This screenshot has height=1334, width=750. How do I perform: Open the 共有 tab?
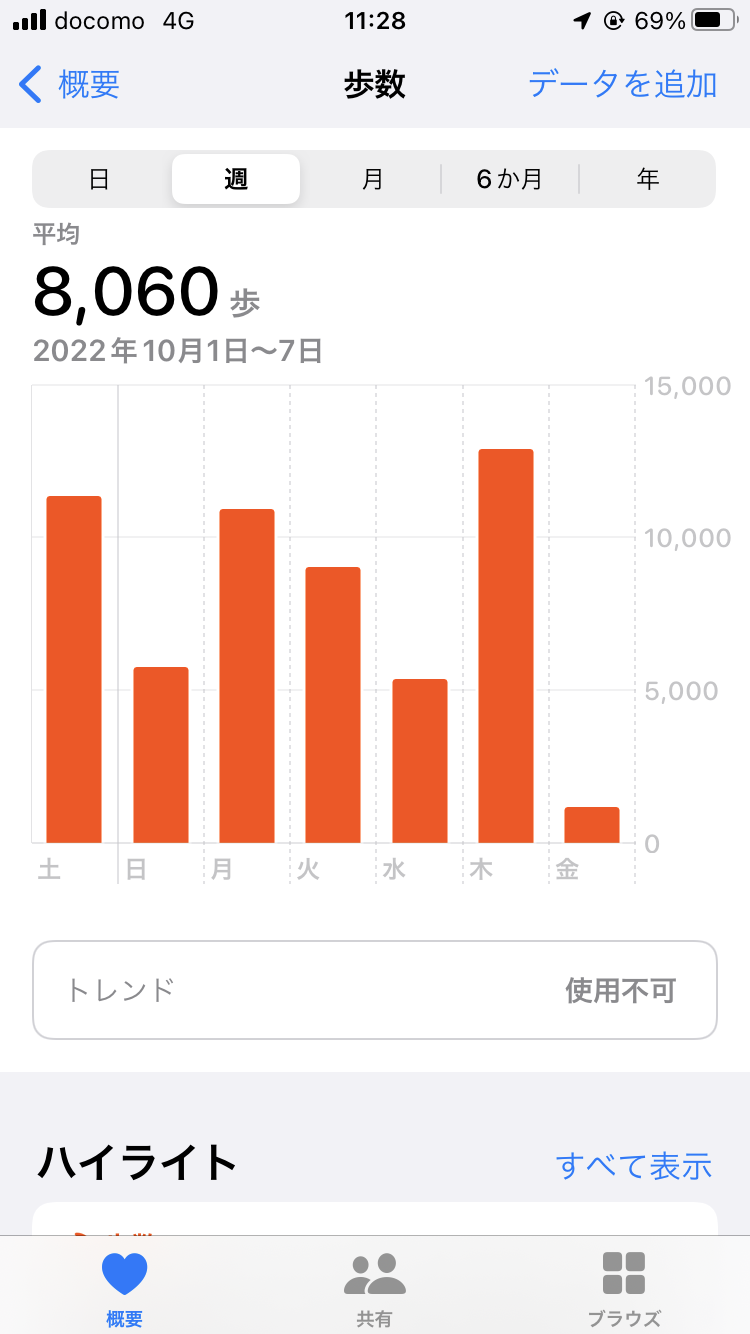(375, 1288)
